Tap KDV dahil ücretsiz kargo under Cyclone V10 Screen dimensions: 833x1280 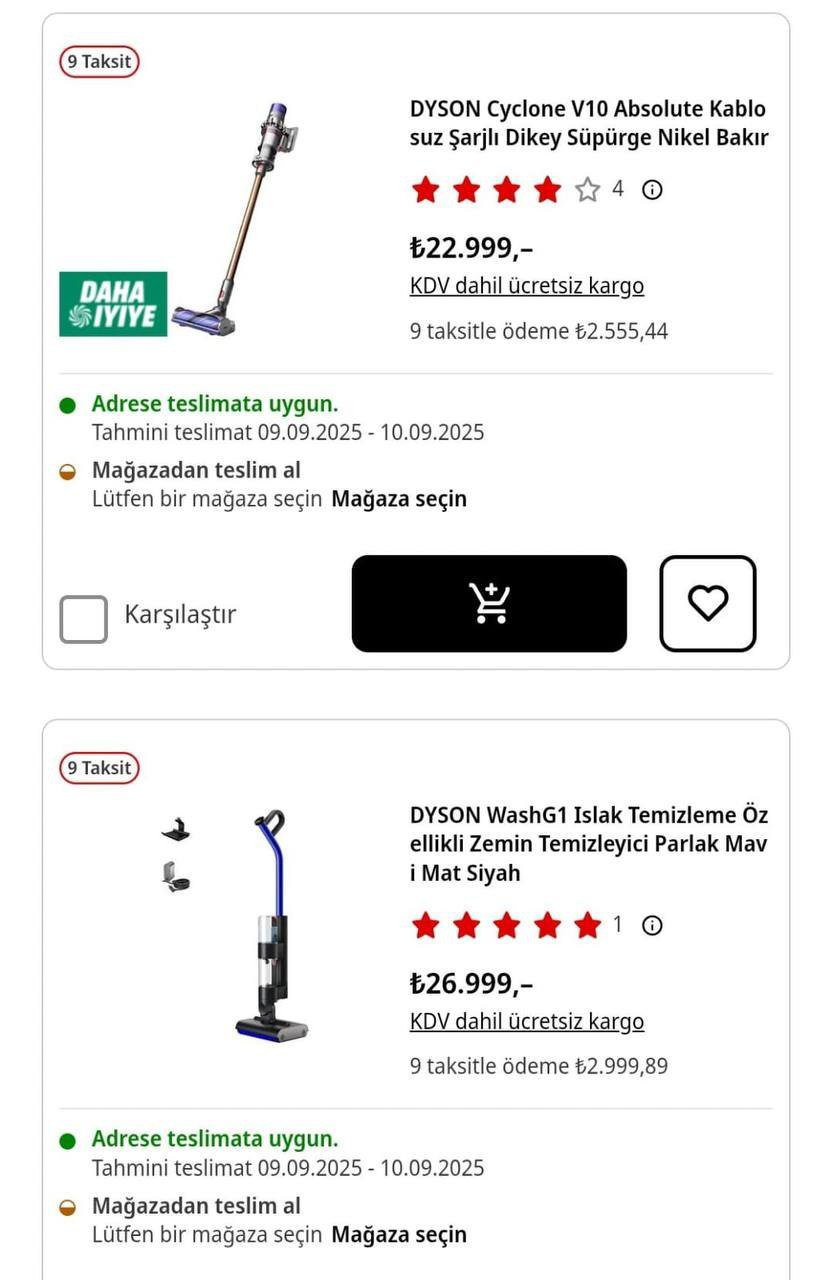[526, 286]
